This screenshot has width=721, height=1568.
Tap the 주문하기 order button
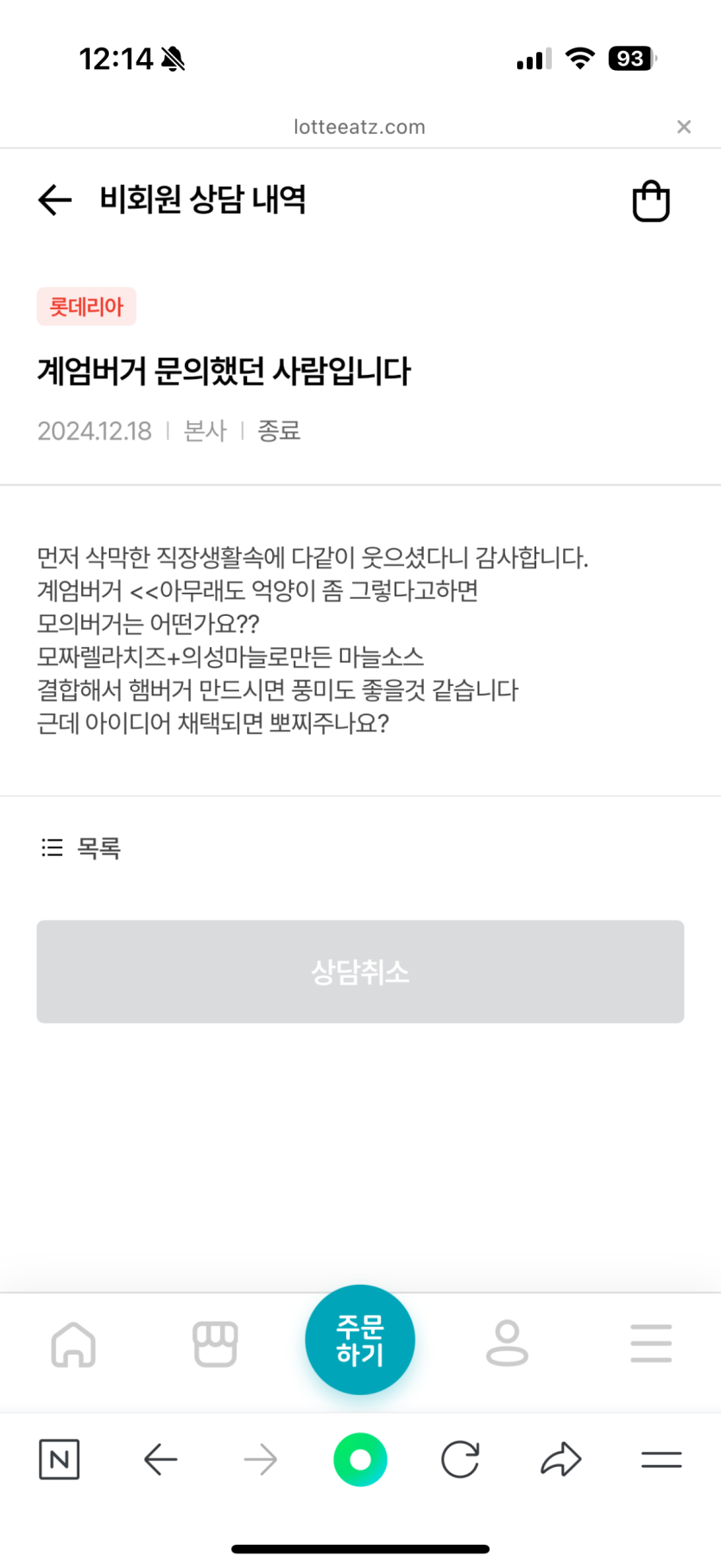(x=360, y=1339)
